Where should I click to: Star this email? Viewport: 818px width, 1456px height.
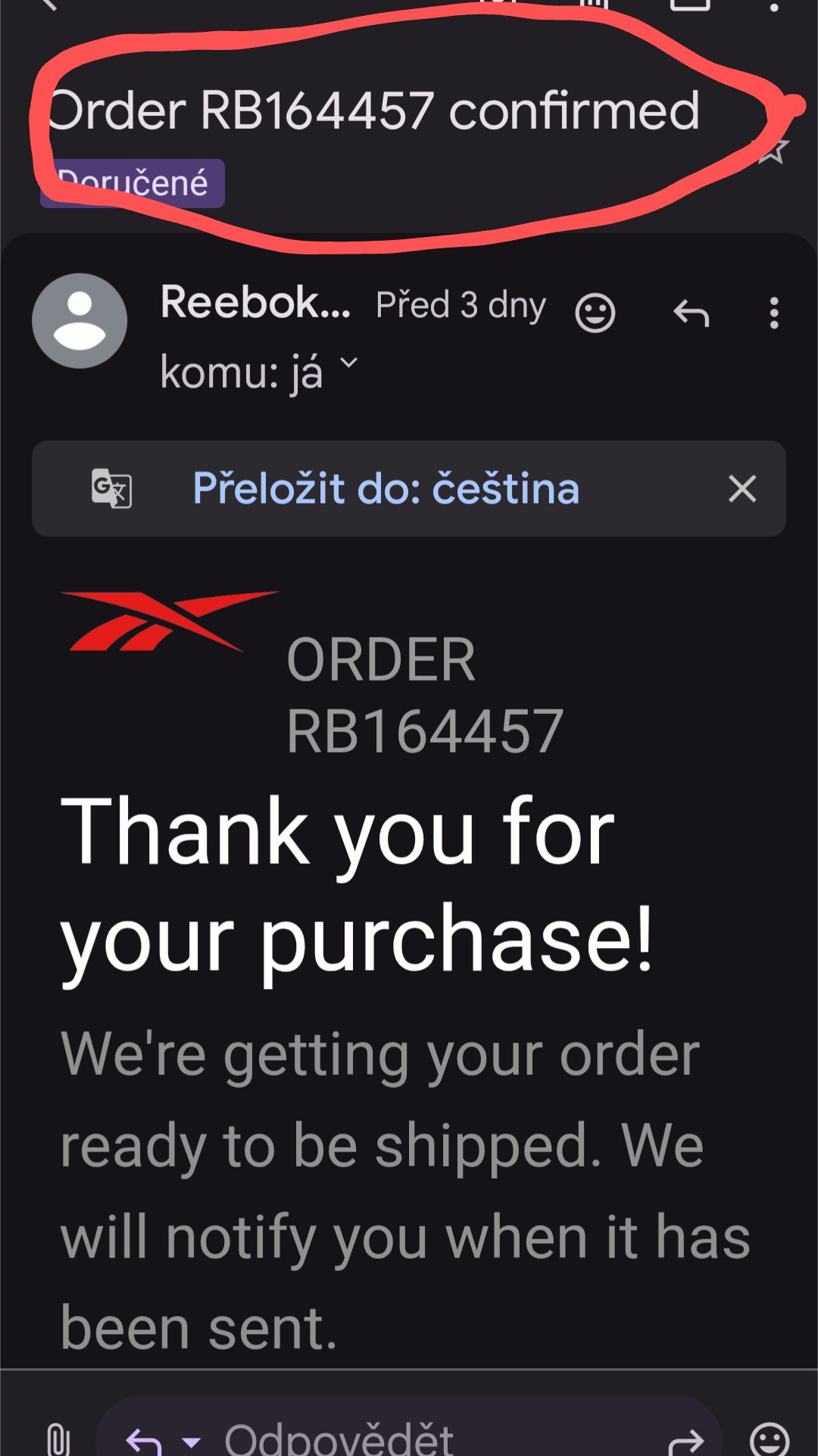pos(773,150)
